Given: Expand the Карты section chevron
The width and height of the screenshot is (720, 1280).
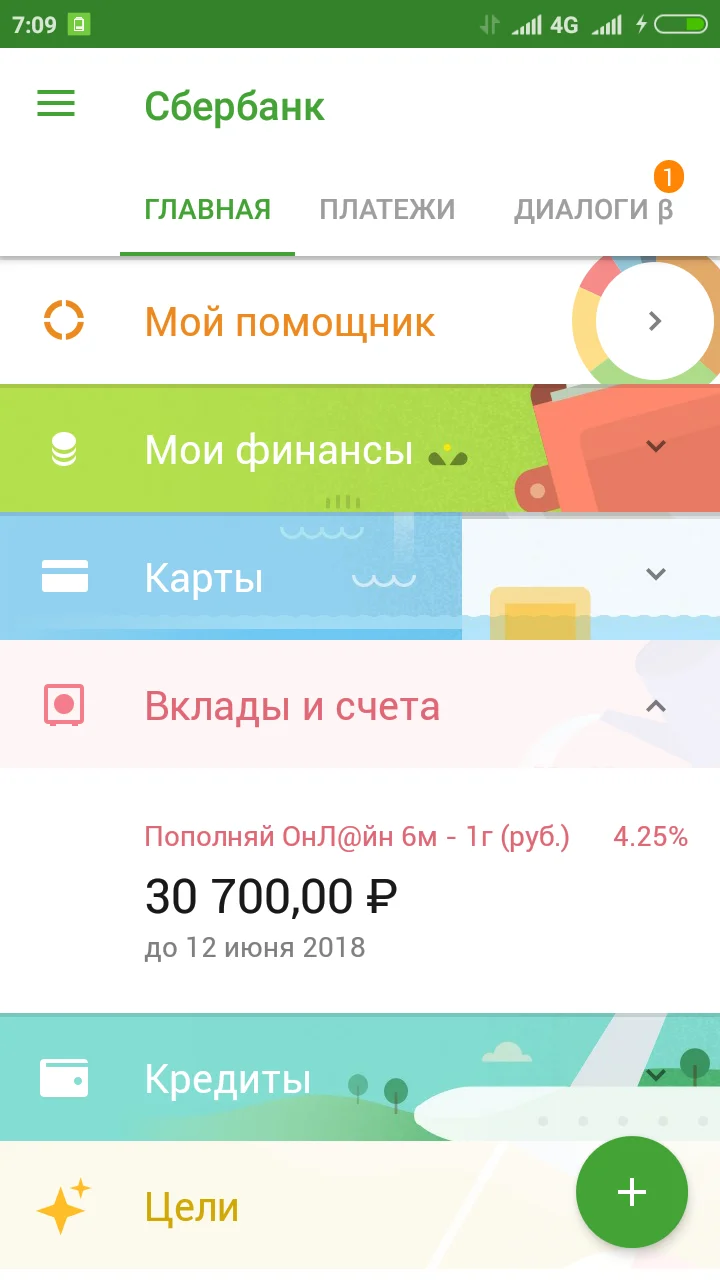Looking at the screenshot, I should [x=655, y=575].
